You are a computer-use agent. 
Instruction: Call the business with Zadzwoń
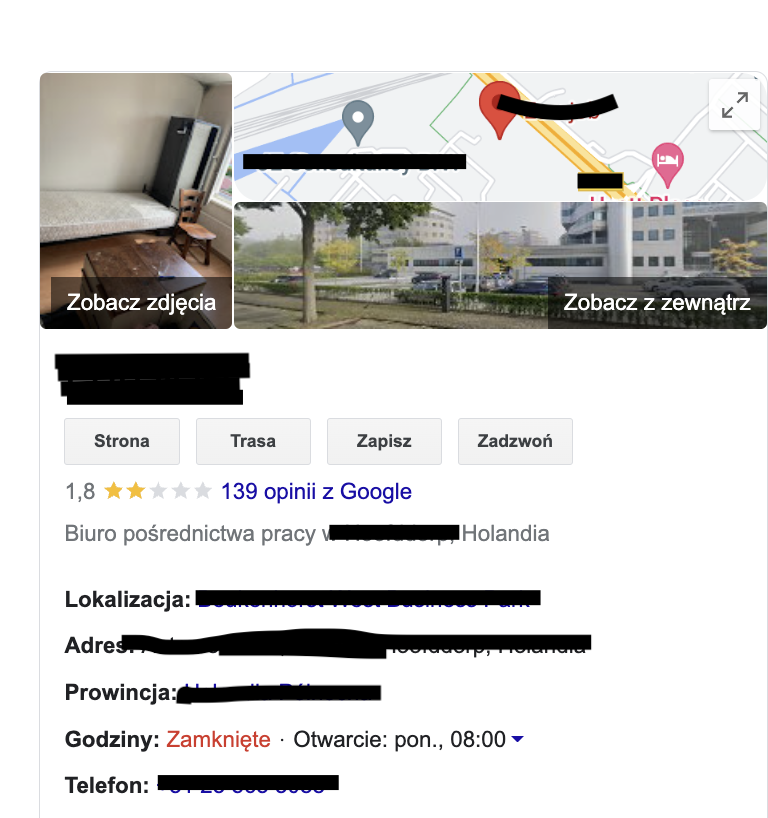click(x=515, y=441)
